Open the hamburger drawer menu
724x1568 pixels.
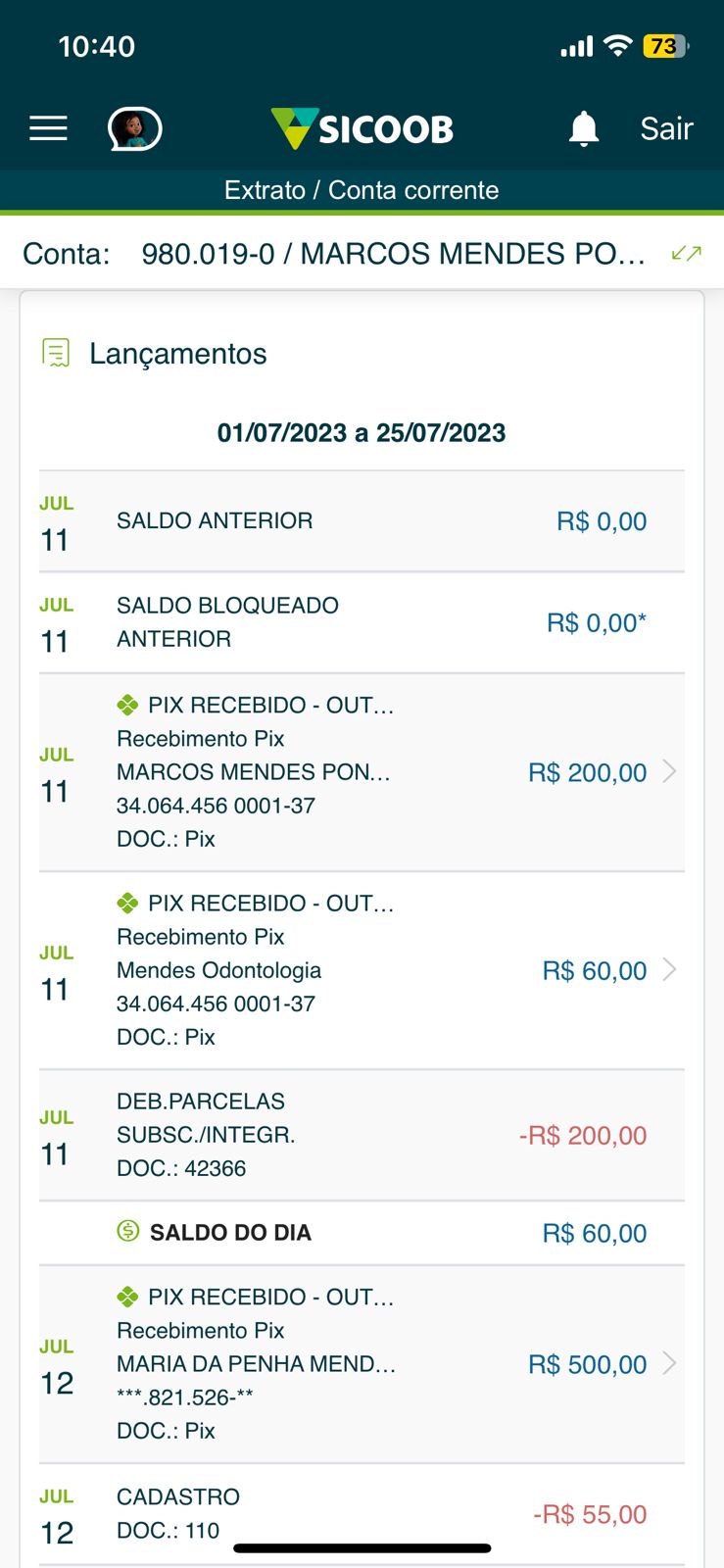(48, 128)
